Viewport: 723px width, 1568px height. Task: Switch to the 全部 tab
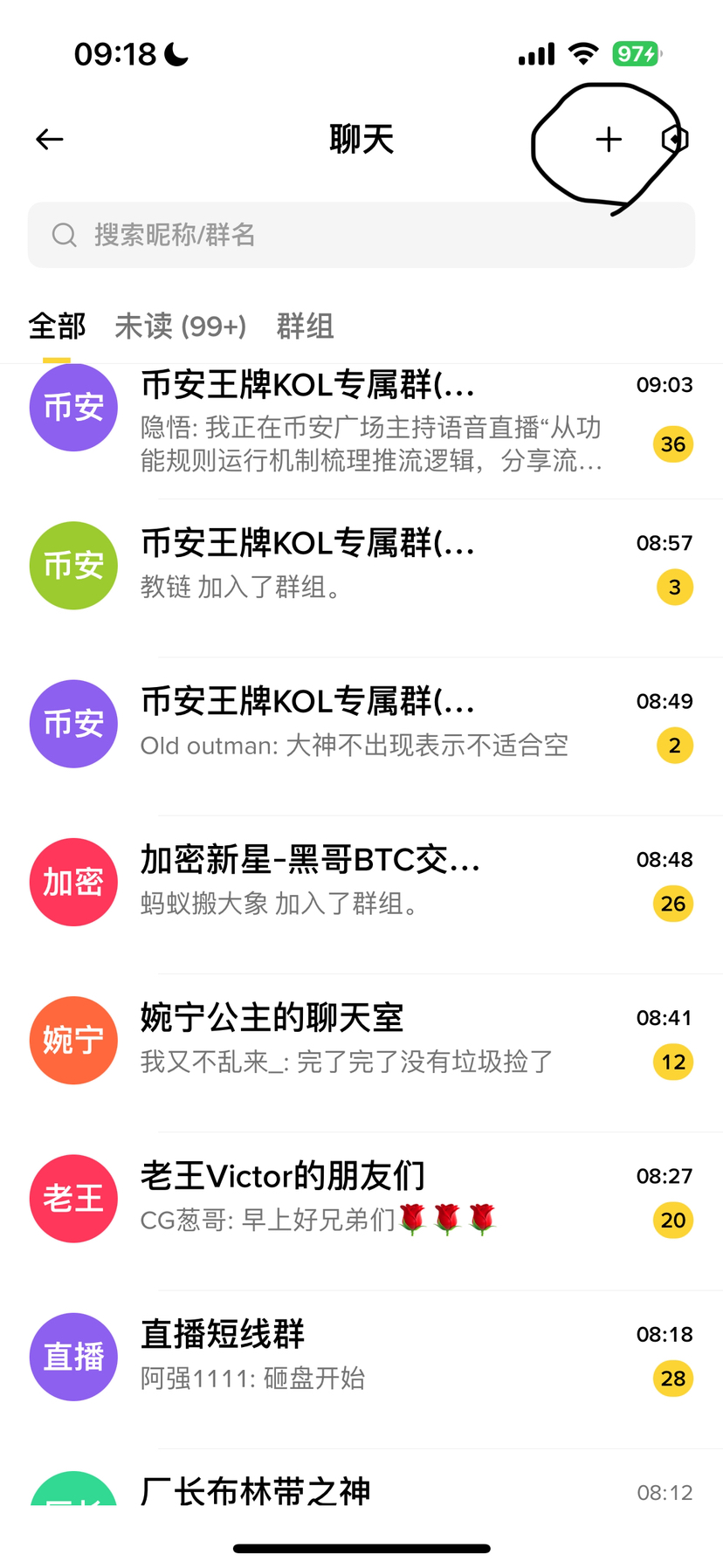pos(57,327)
